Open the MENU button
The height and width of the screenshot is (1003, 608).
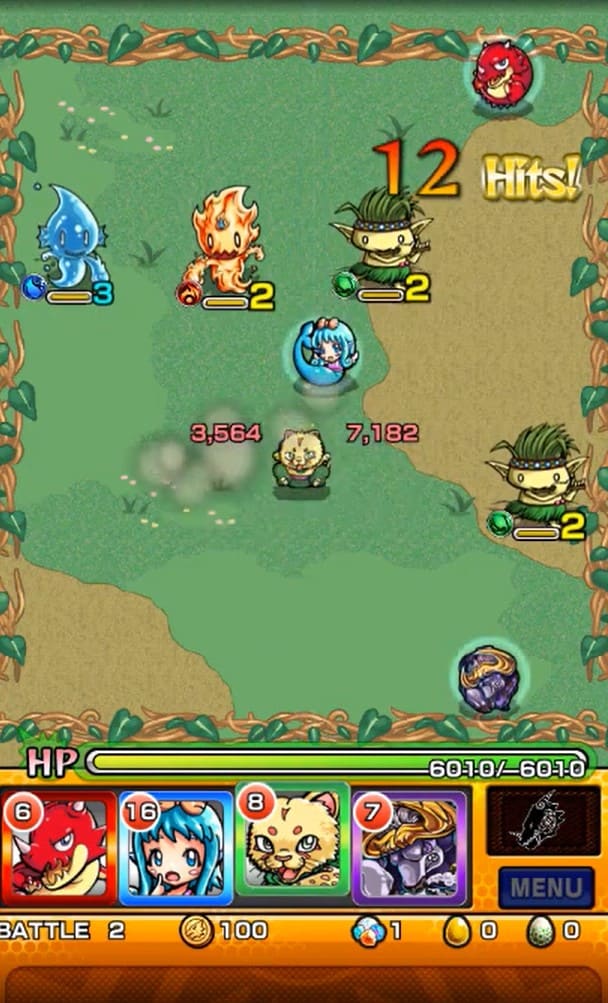(x=546, y=887)
